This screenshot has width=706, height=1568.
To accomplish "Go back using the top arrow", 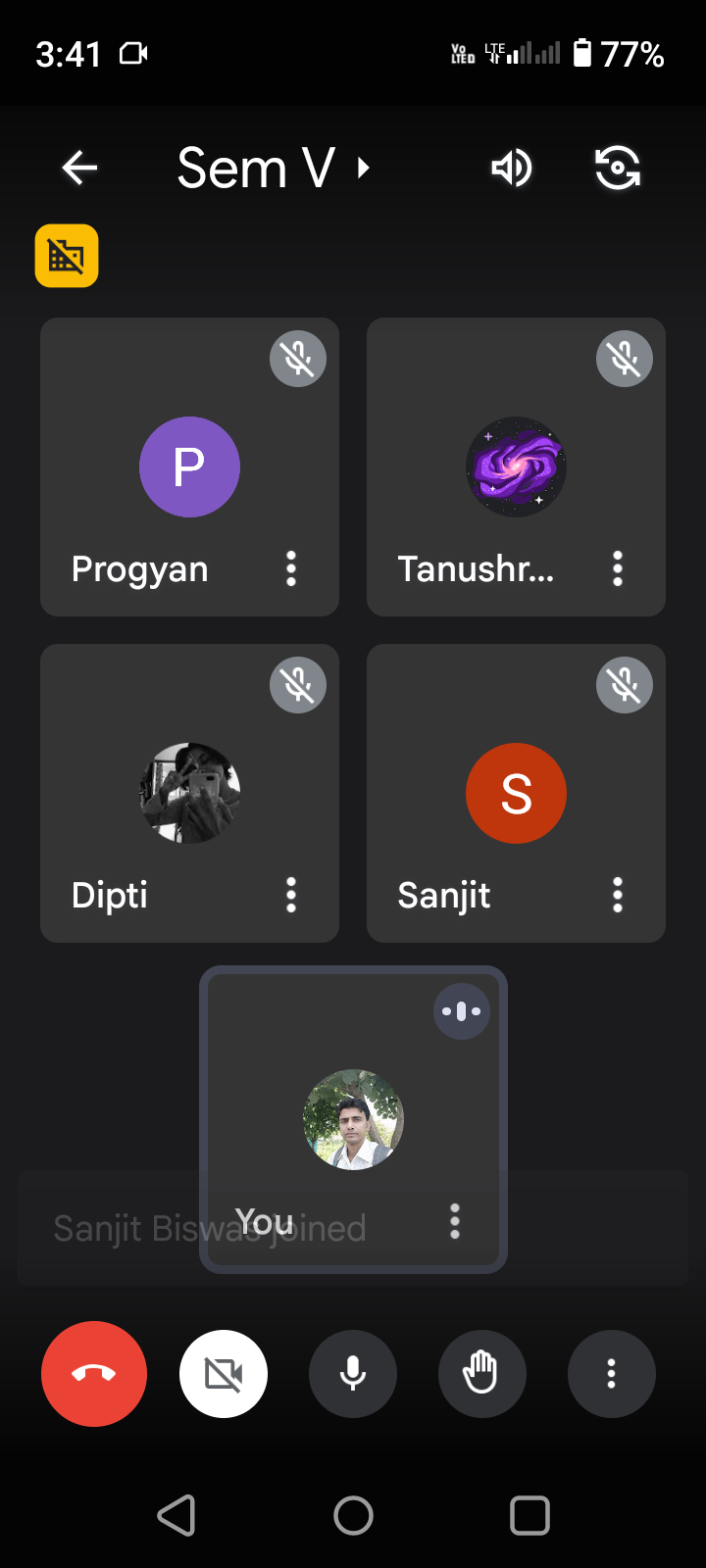I will (79, 169).
